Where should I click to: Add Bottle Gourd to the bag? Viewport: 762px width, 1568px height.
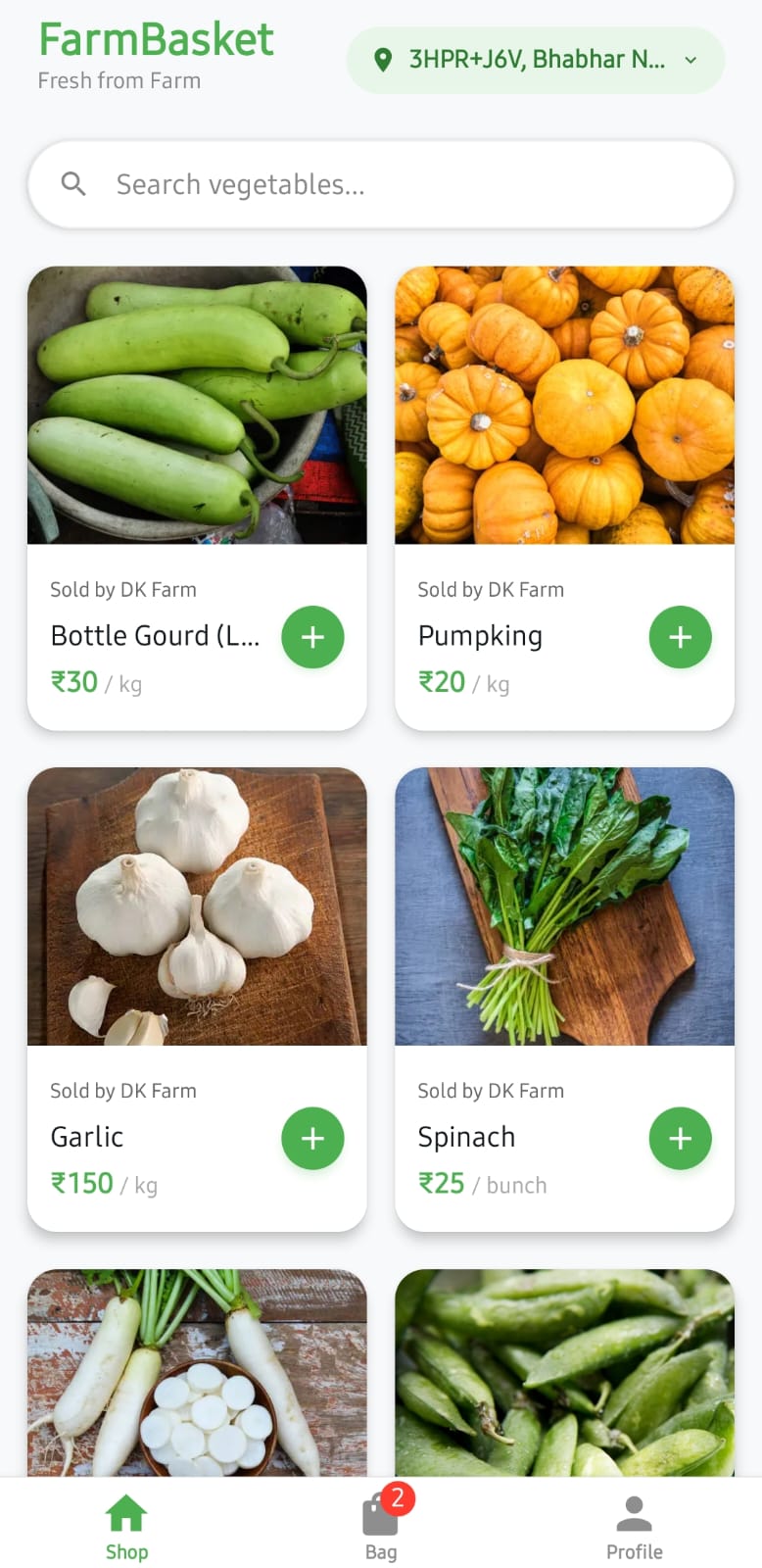point(312,637)
